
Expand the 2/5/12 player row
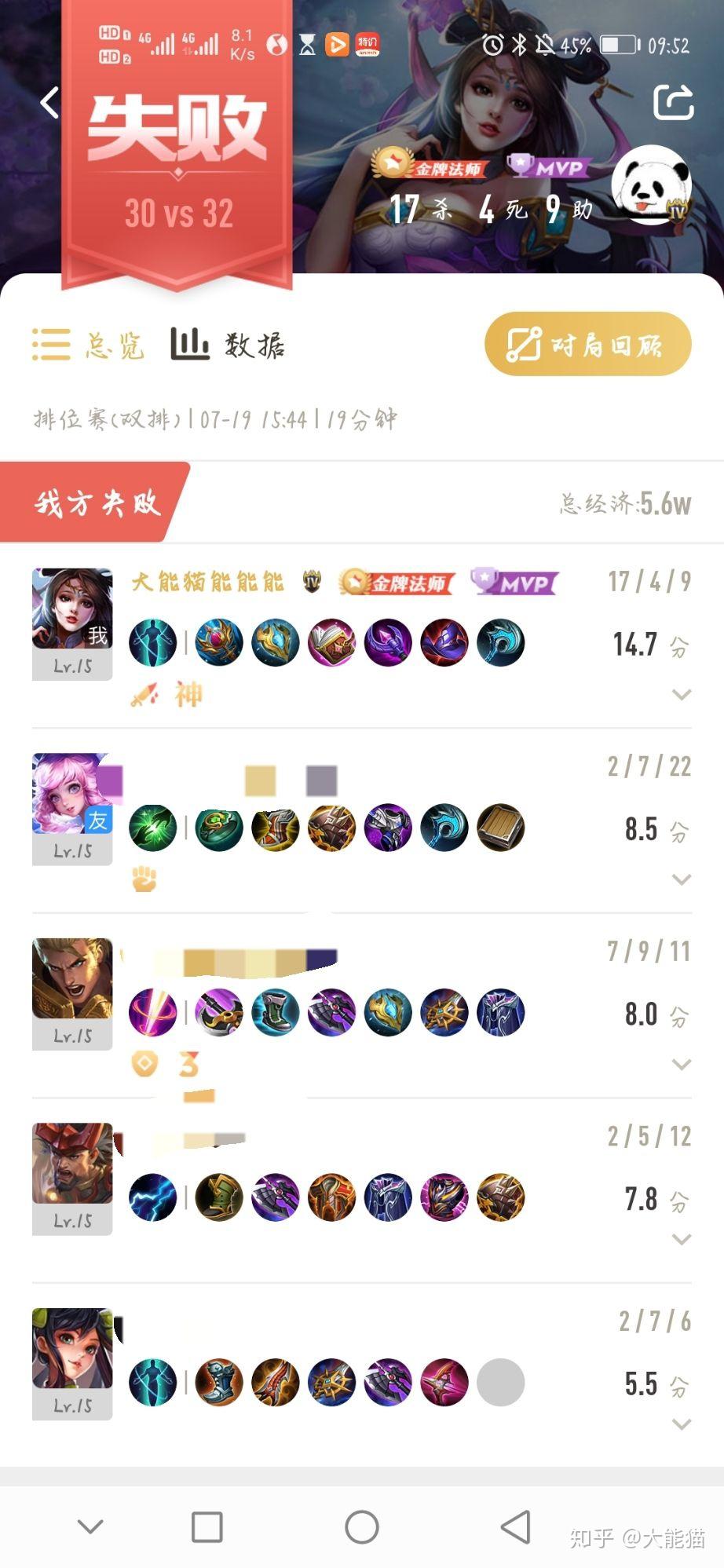click(x=682, y=1240)
